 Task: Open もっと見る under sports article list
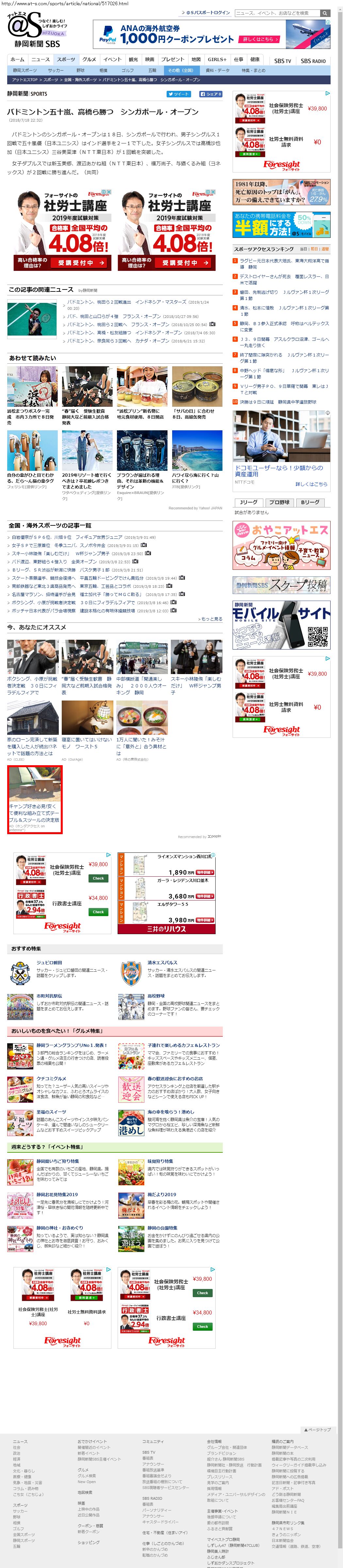tap(210, 619)
